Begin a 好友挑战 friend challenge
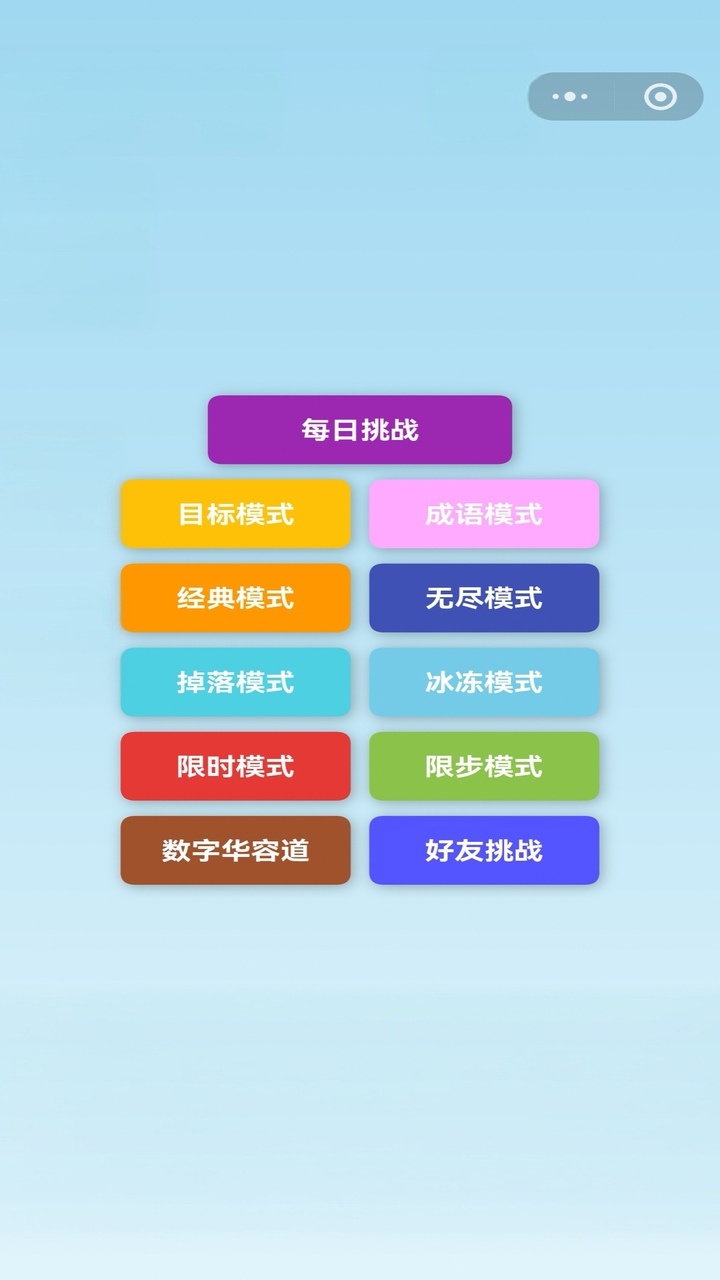720x1280 pixels. pos(484,850)
